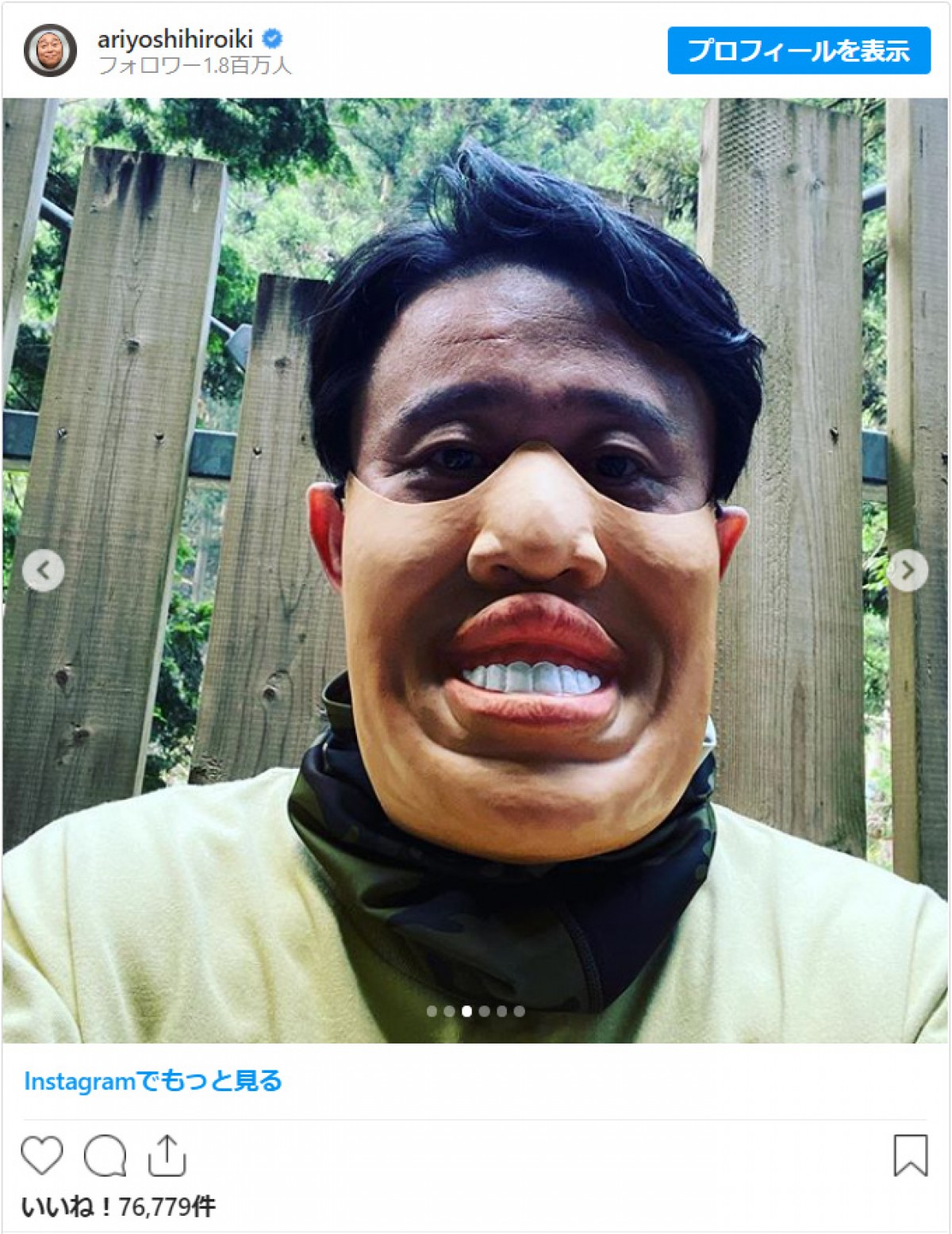The width and height of the screenshot is (952, 1234).
Task: Go to the previous photo in carousel
Action: [43, 570]
